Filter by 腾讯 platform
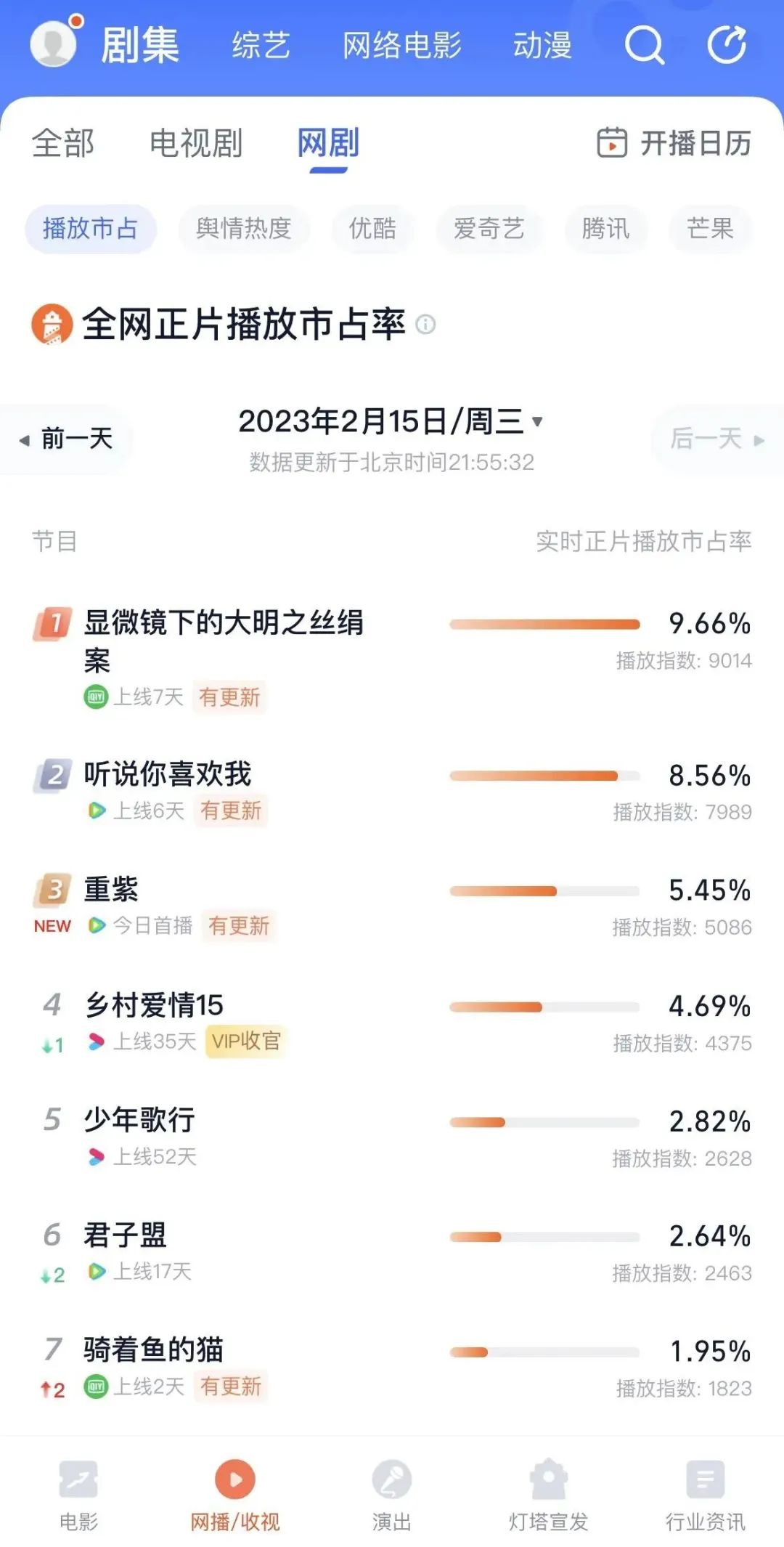 point(605,229)
